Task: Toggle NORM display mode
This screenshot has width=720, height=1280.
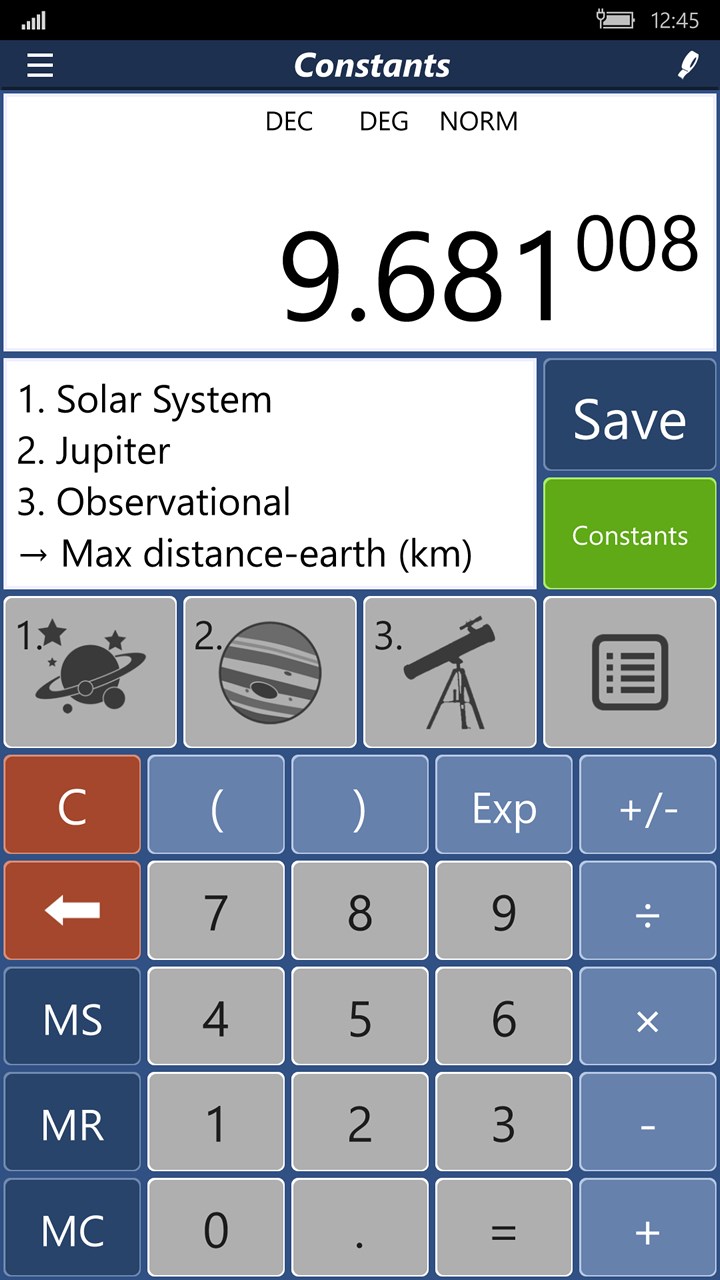Action: 479,121
